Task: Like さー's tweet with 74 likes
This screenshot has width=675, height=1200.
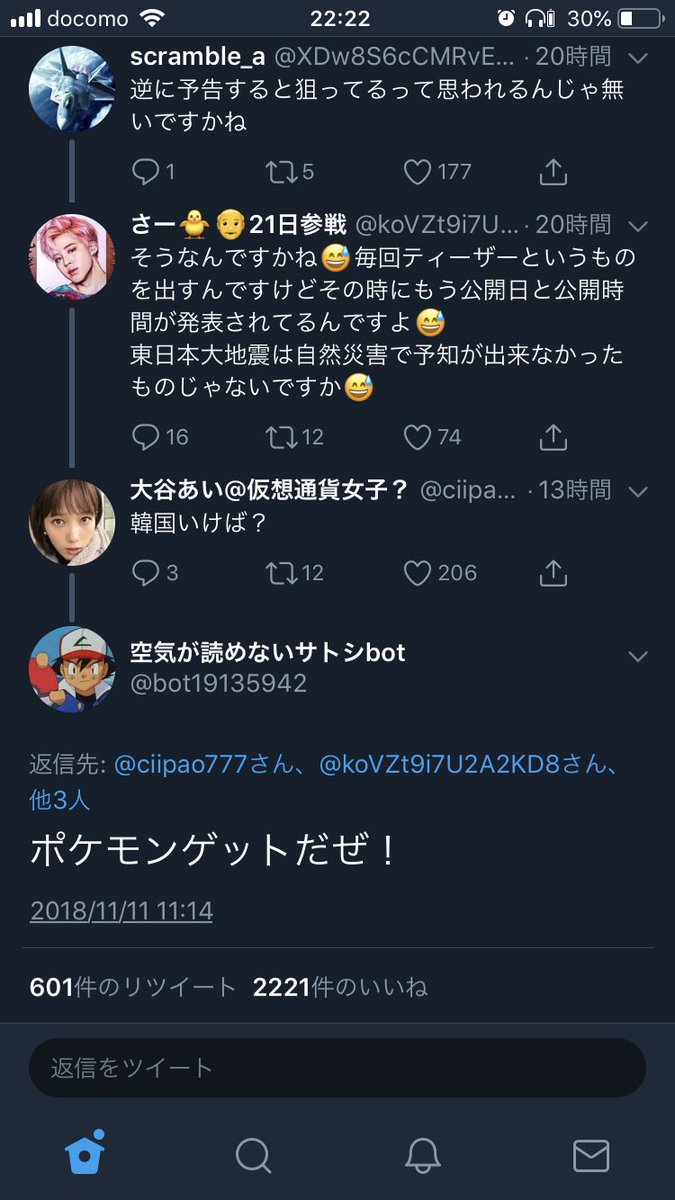Action: tap(417, 436)
